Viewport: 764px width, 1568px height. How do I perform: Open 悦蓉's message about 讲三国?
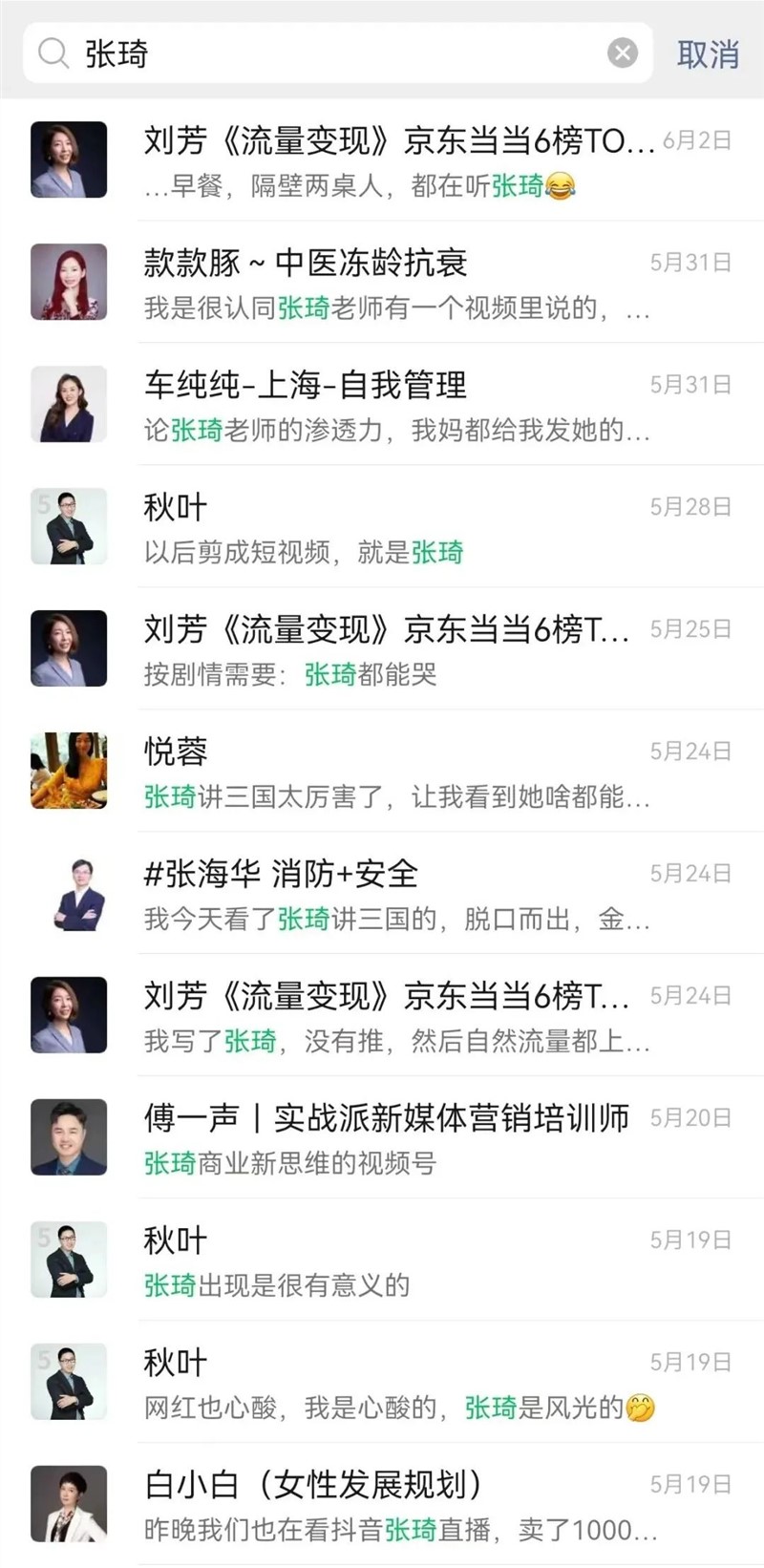pos(401,773)
